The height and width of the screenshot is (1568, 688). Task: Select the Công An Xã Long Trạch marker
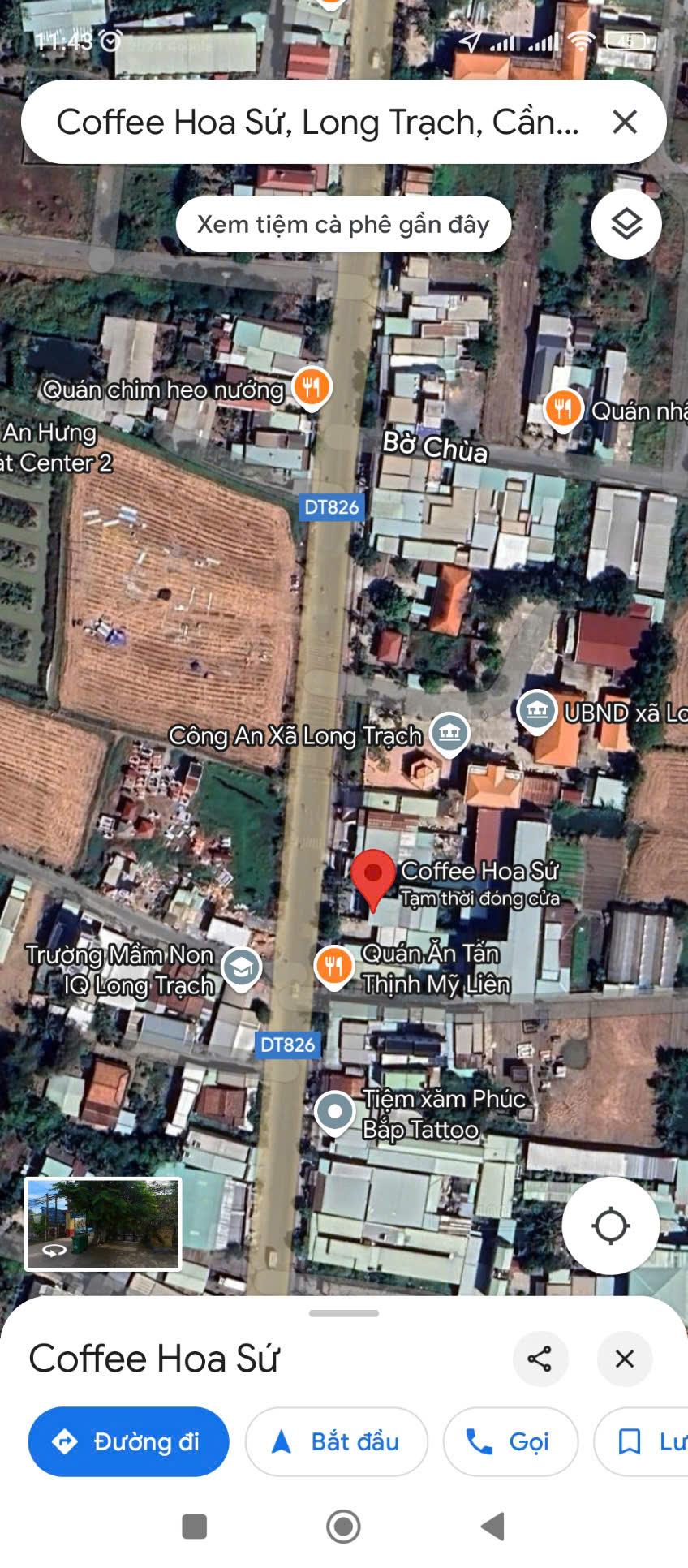[x=449, y=734]
